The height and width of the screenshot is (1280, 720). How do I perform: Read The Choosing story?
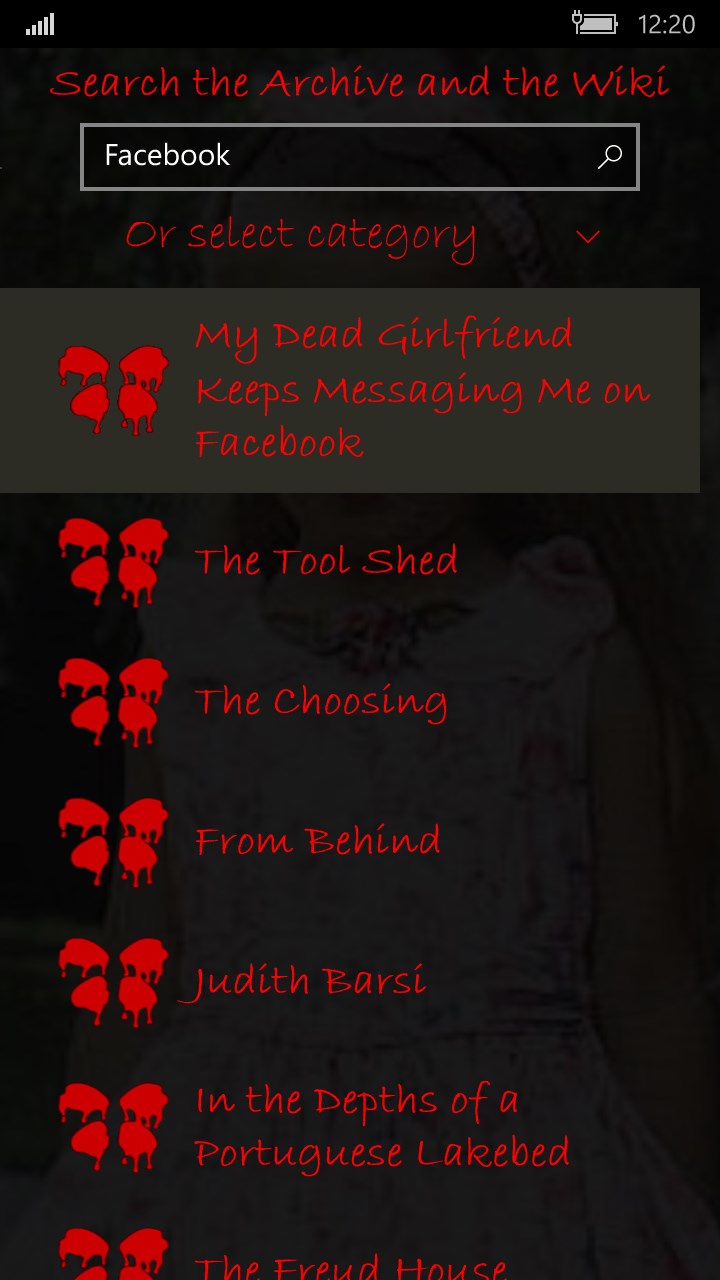pyautogui.click(x=349, y=702)
